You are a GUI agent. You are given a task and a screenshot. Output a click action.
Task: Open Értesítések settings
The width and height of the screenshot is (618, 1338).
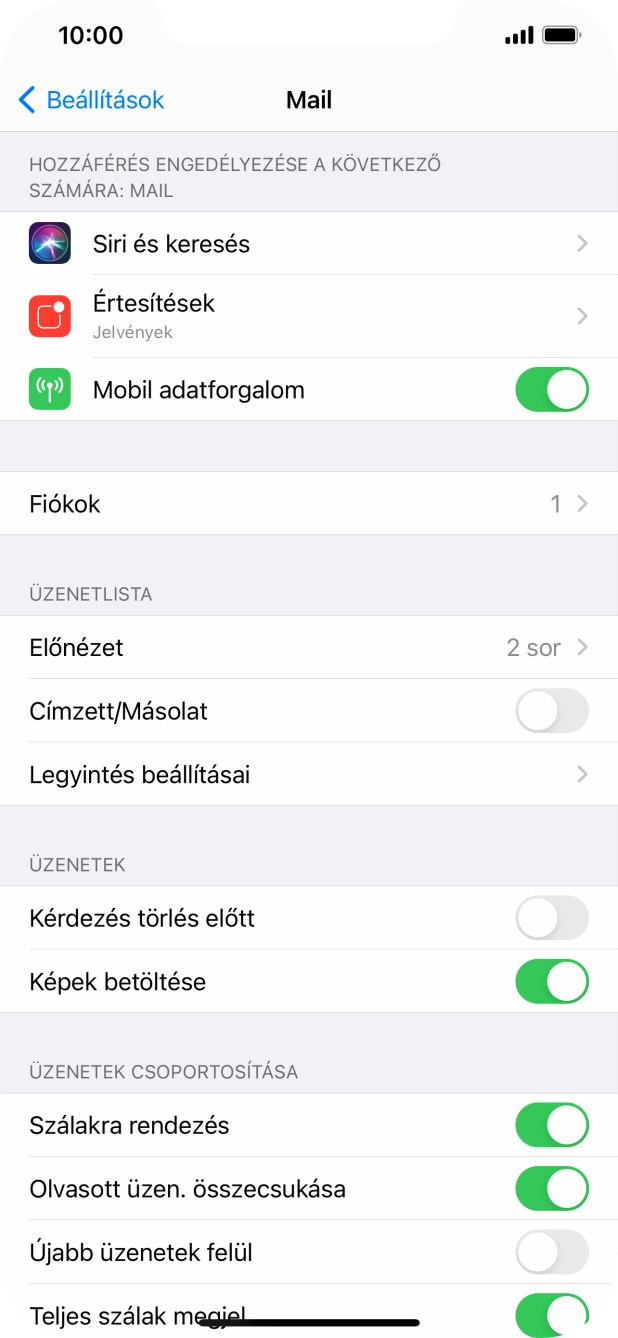(308, 316)
